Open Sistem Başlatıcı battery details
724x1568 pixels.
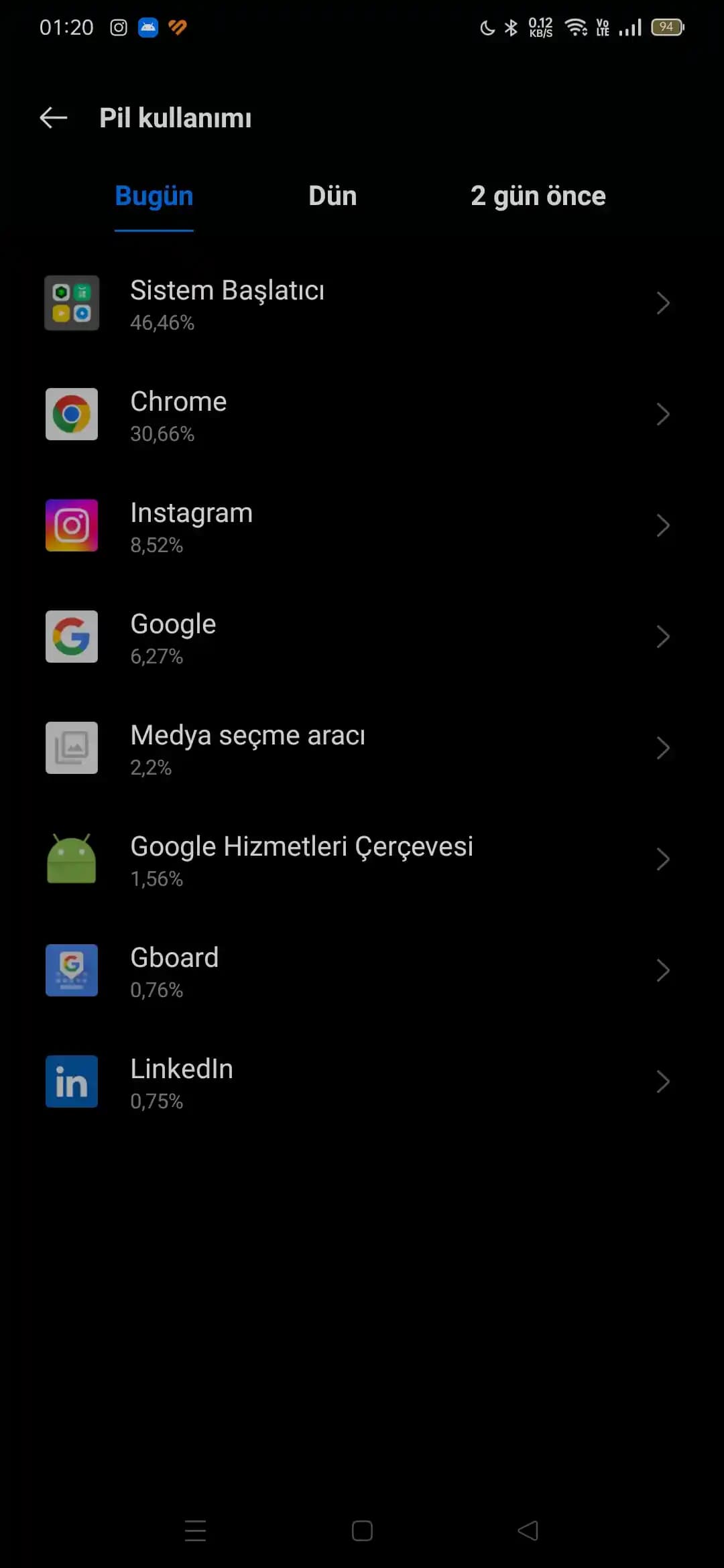tap(362, 304)
